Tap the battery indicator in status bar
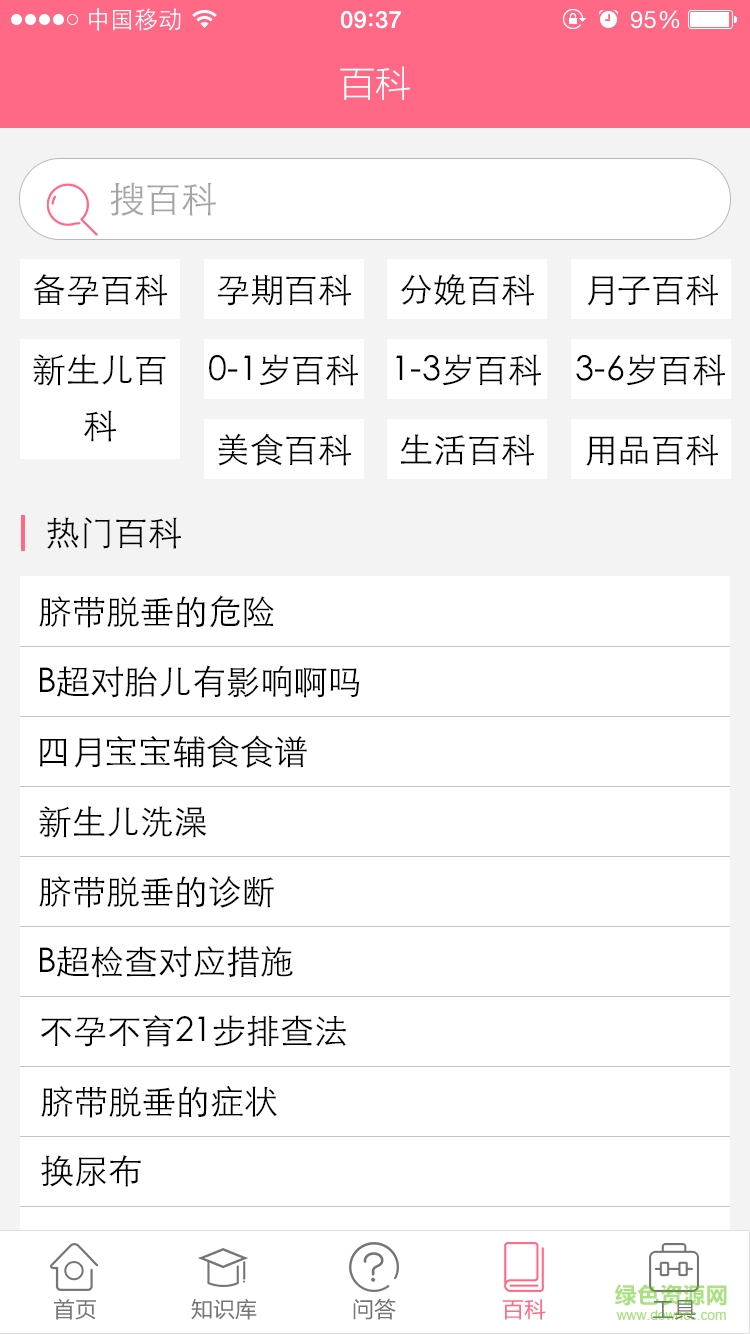 pos(709,18)
